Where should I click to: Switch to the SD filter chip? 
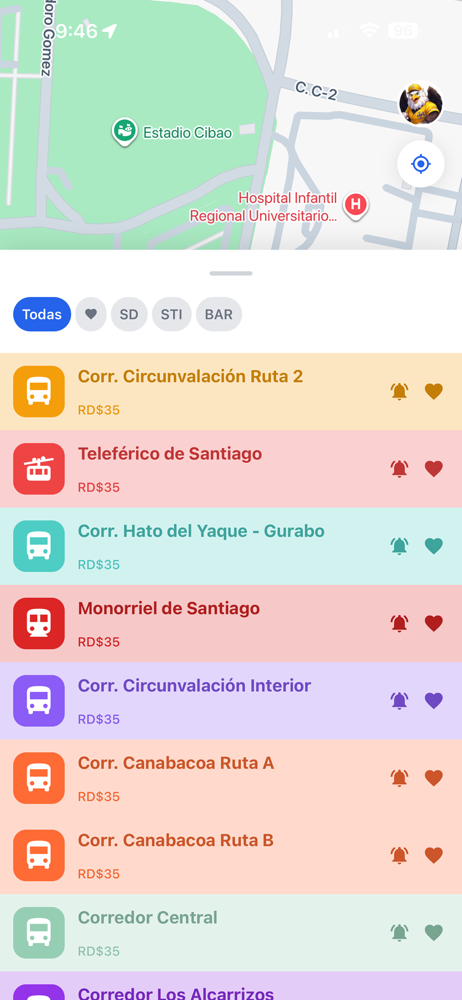coord(129,314)
